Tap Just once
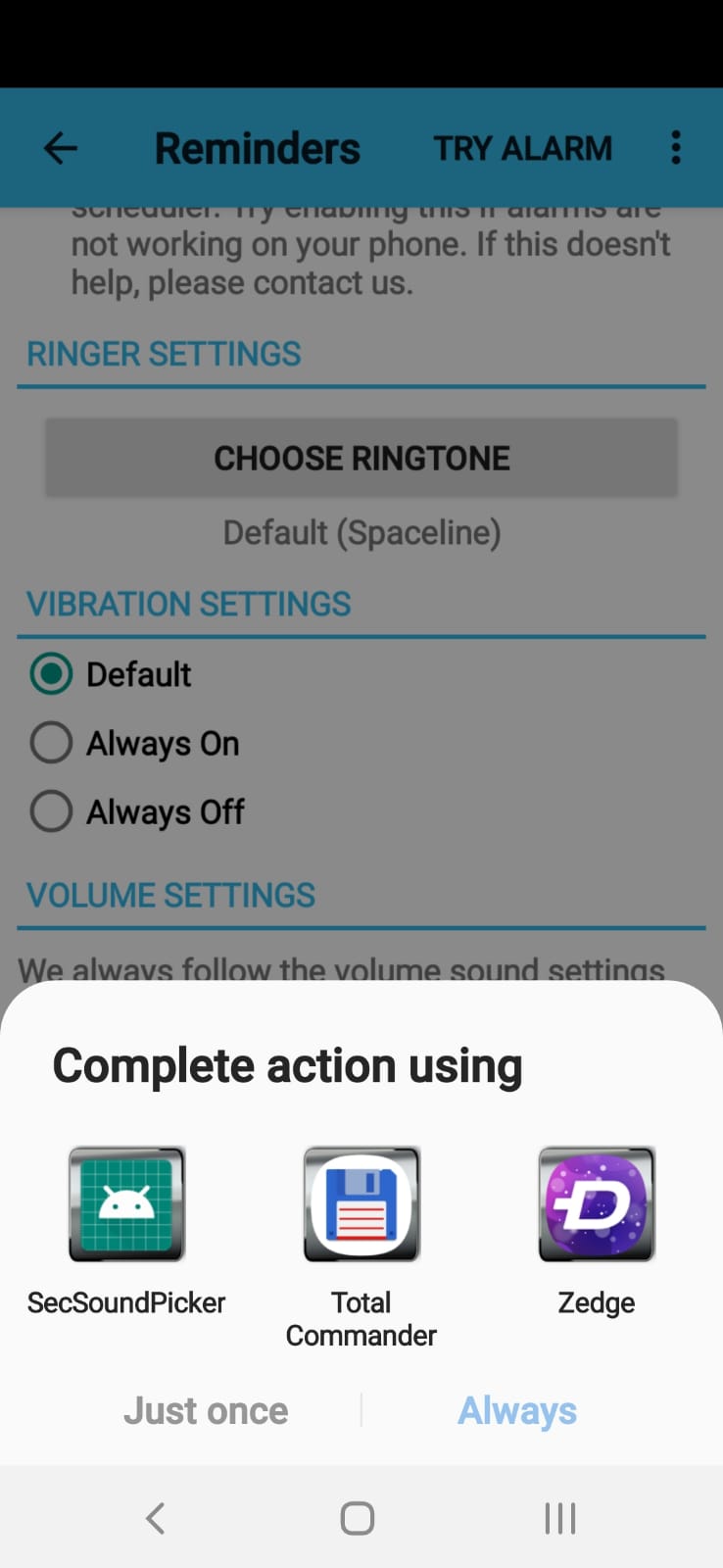 coord(206,1411)
